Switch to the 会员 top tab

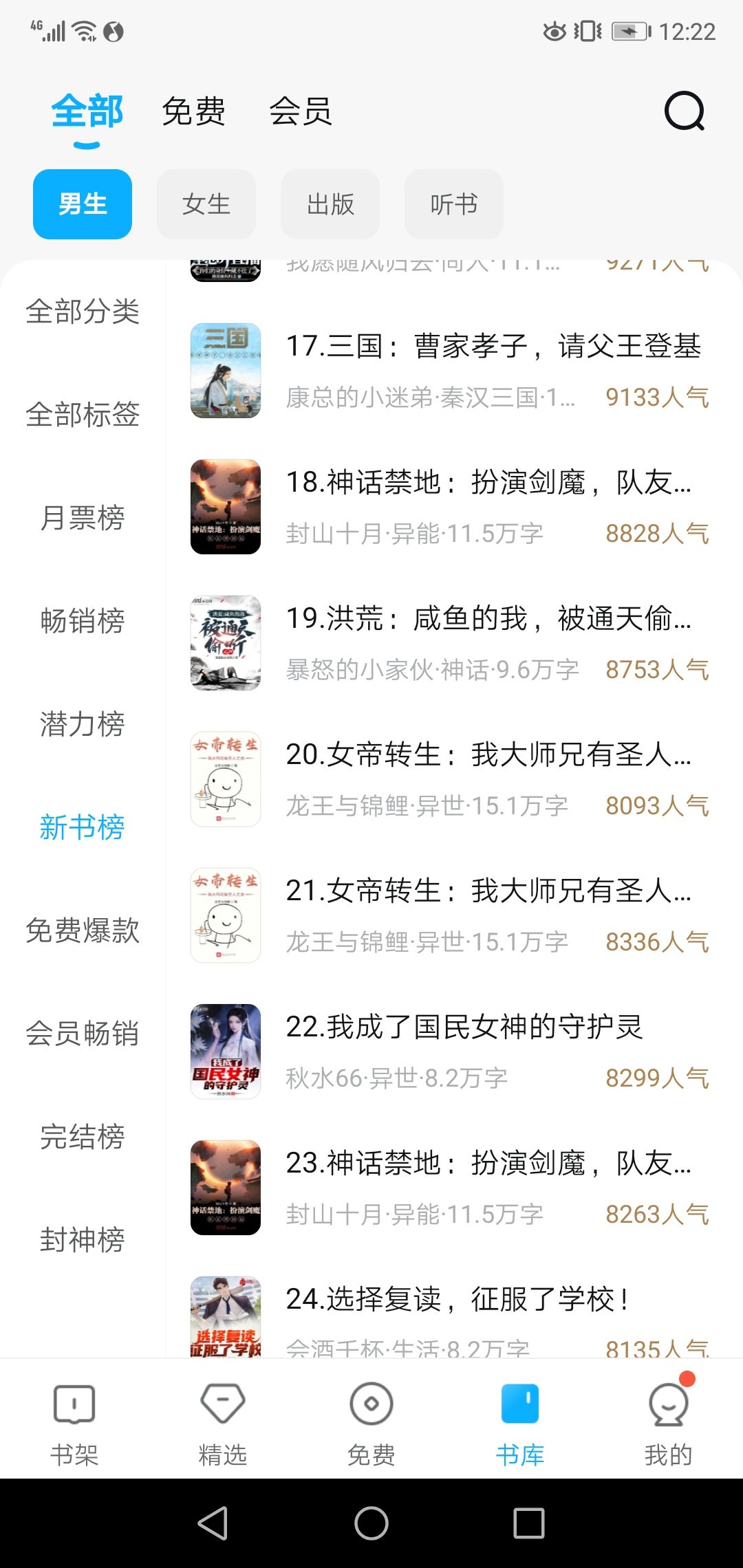coord(301,111)
